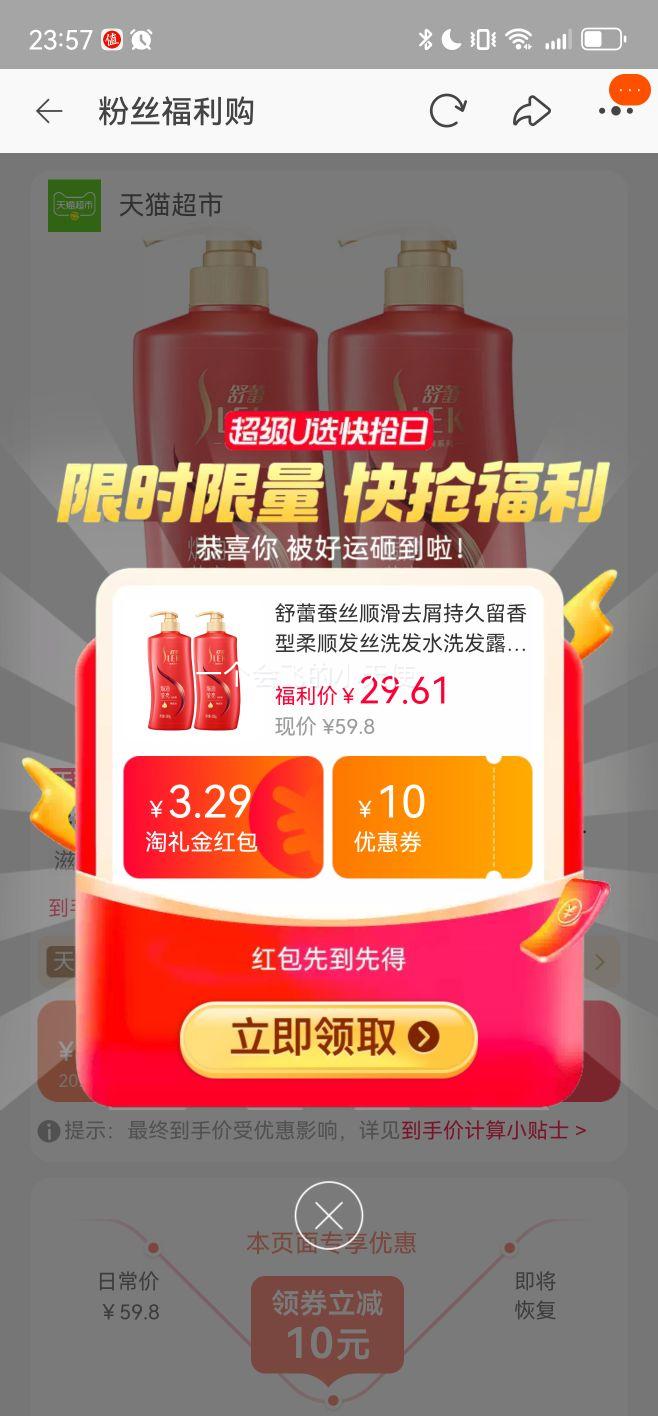Share this page
The height and width of the screenshot is (1416, 658).
point(531,111)
